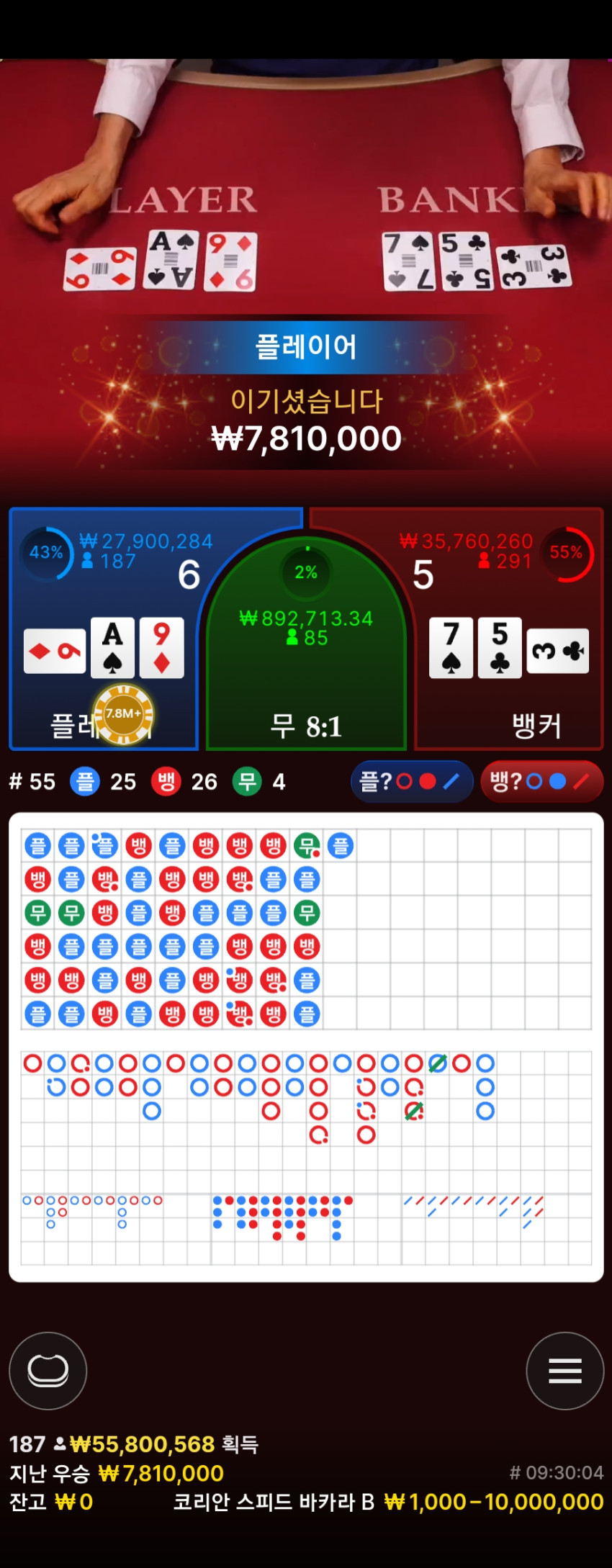The height and width of the screenshot is (1568, 612).
Task: Tap the 플? player prediction button
Action: [411, 781]
